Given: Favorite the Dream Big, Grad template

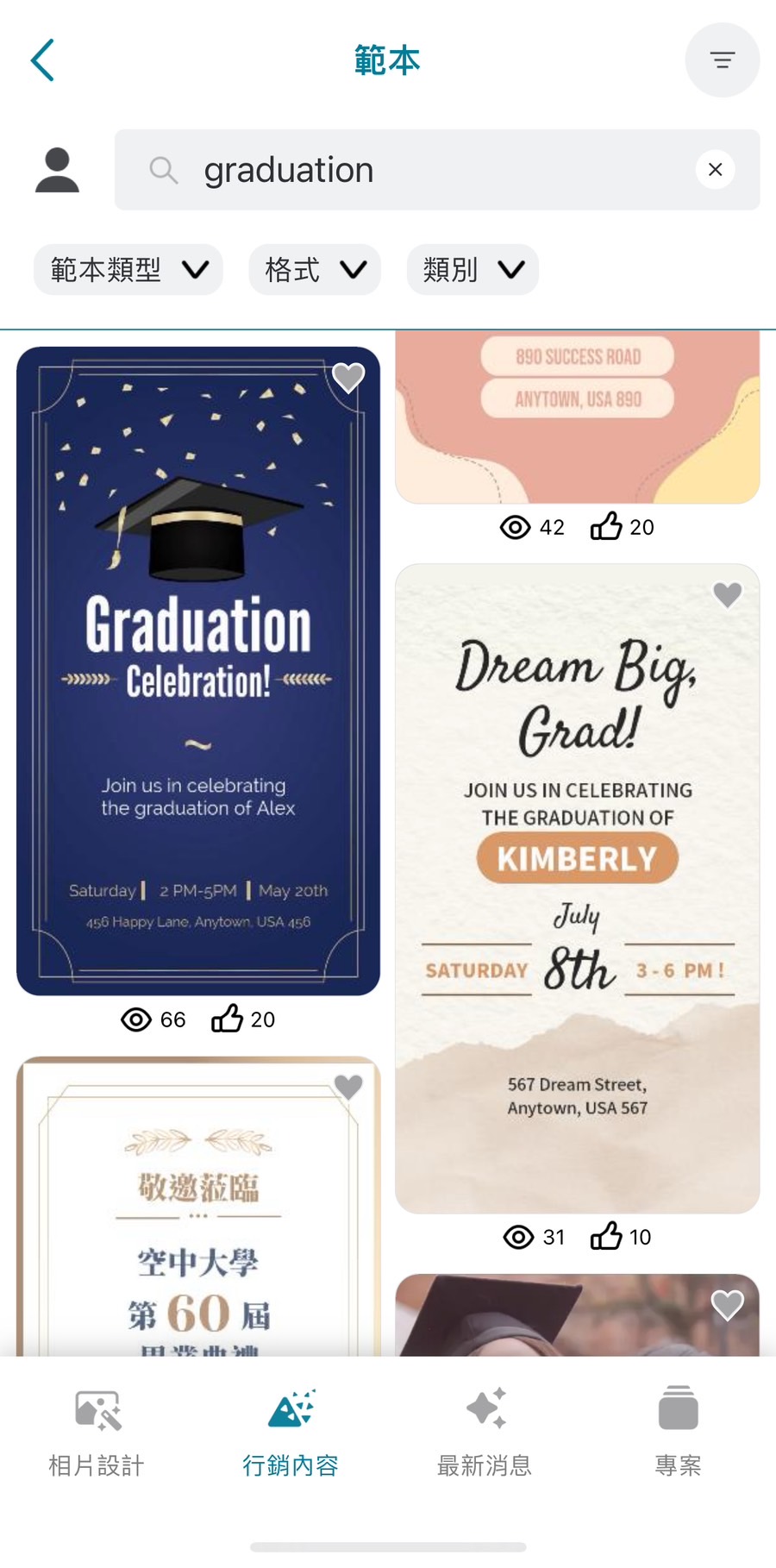Looking at the screenshot, I should (x=727, y=594).
